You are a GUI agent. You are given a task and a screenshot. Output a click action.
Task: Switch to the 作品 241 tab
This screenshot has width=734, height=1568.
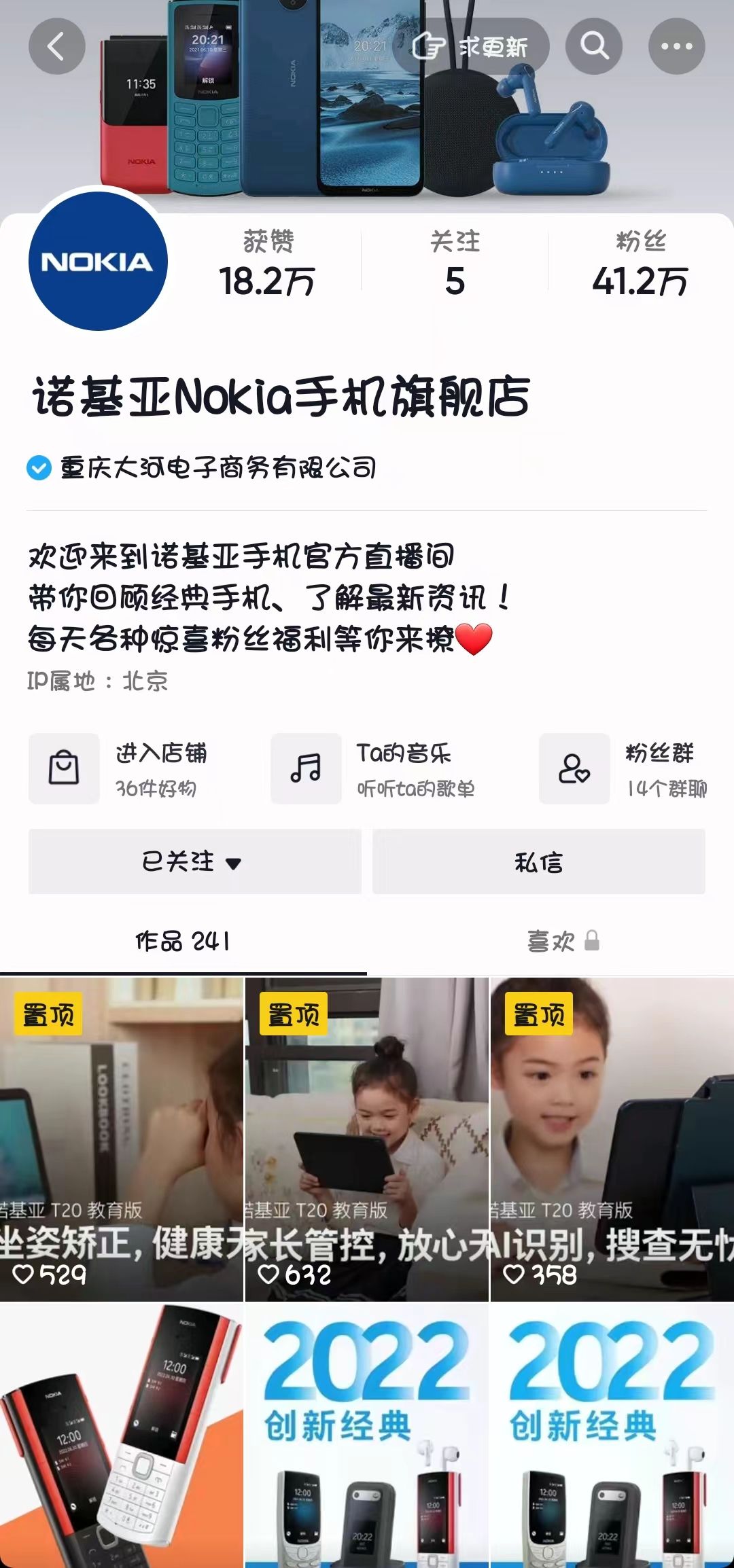pyautogui.click(x=183, y=942)
